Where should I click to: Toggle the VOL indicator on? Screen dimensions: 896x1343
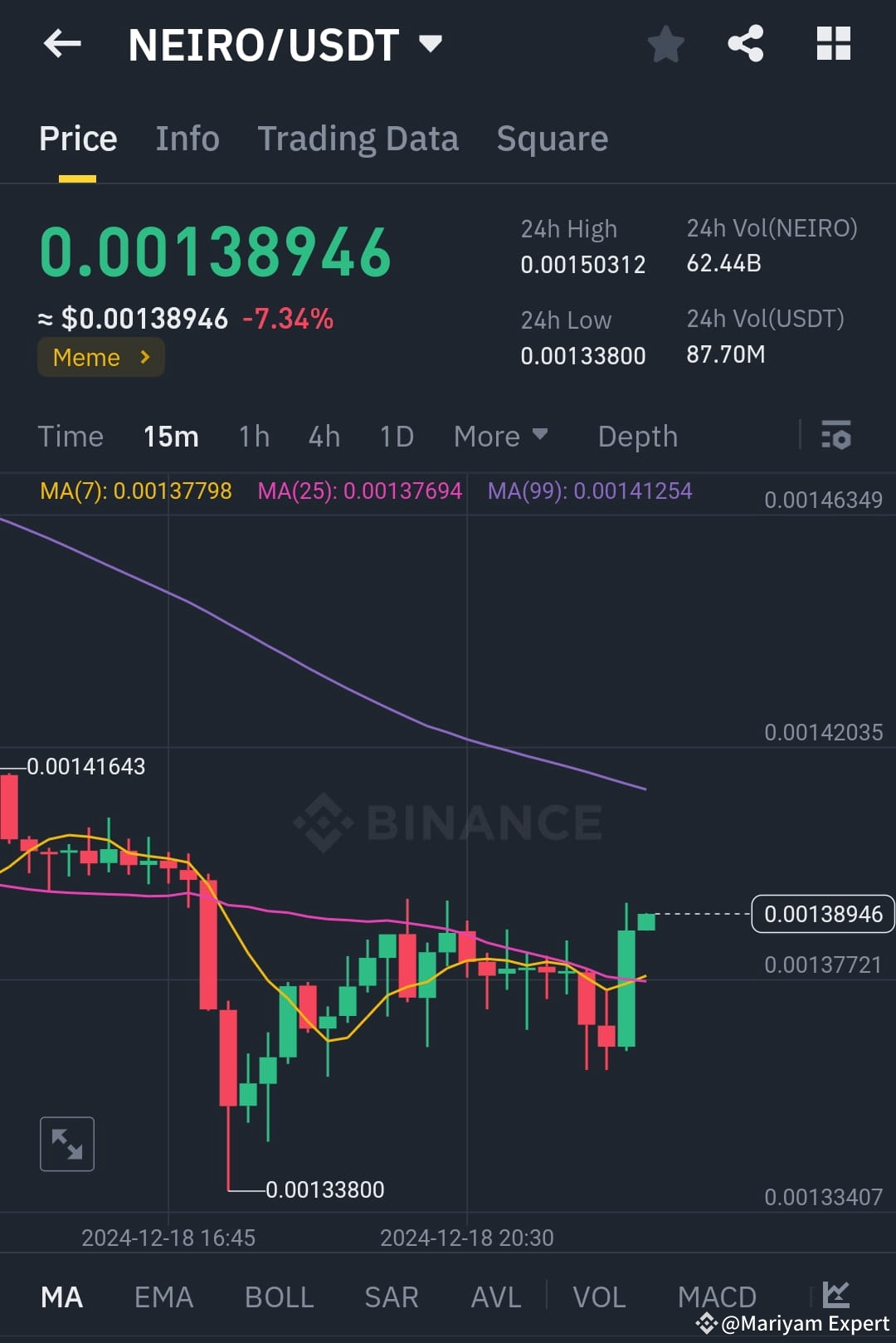click(599, 1296)
